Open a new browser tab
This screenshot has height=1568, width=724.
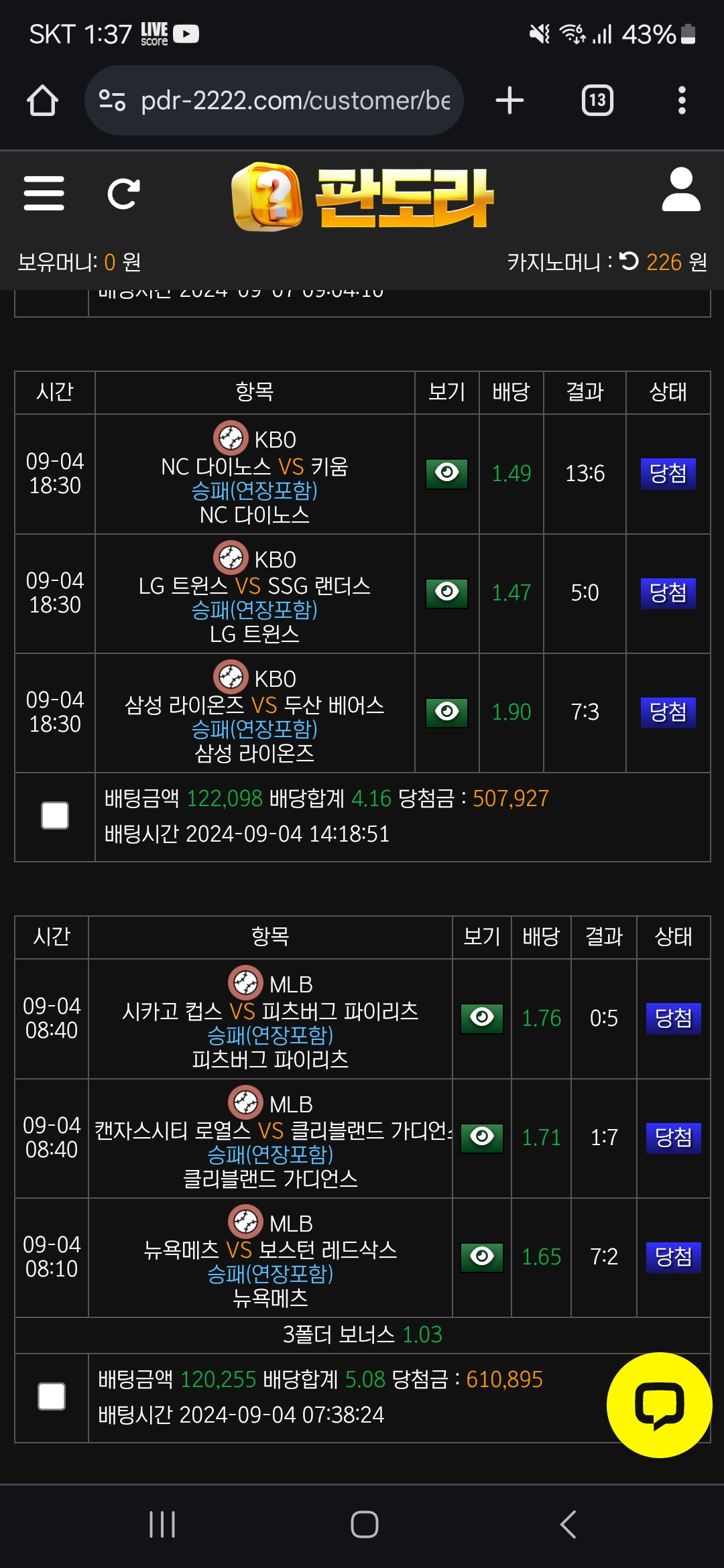[x=509, y=101]
